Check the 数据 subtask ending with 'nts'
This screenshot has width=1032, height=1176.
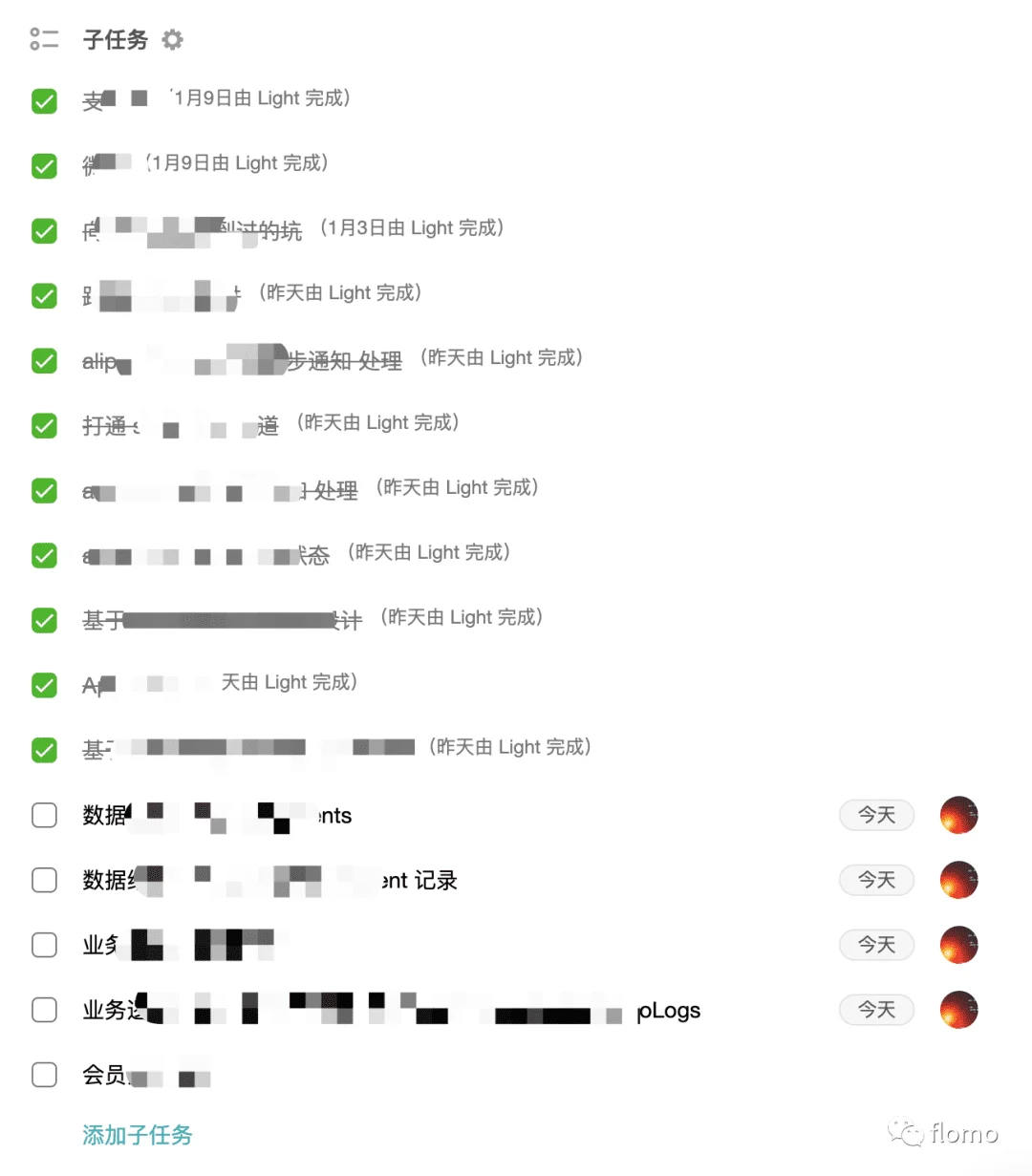point(45,815)
